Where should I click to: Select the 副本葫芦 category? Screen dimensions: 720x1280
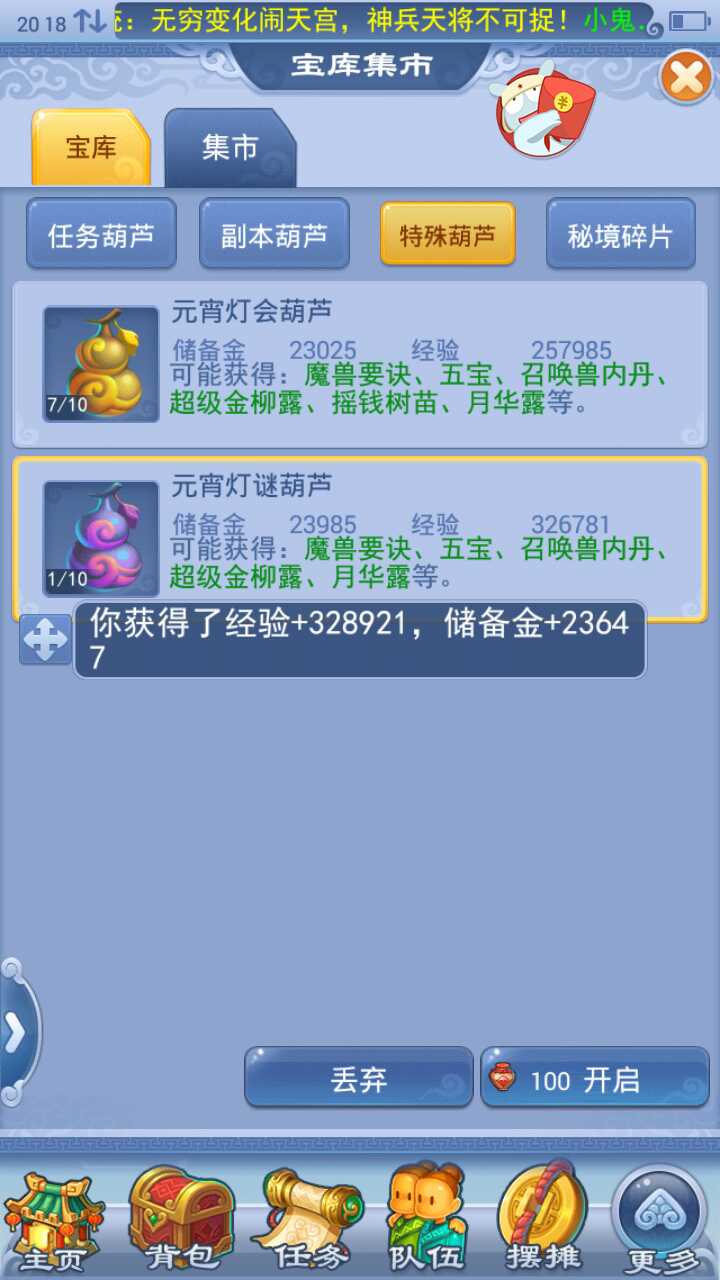[274, 235]
